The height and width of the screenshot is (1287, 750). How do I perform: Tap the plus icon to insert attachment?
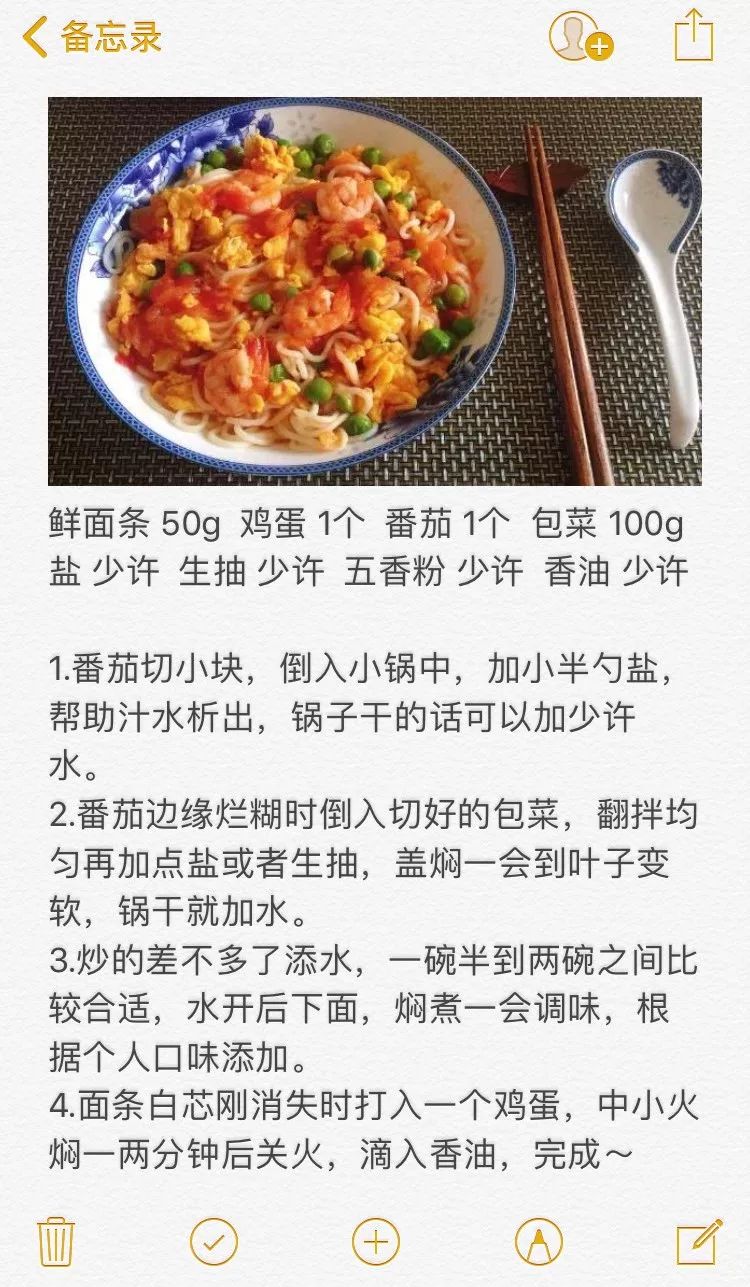(376, 1242)
